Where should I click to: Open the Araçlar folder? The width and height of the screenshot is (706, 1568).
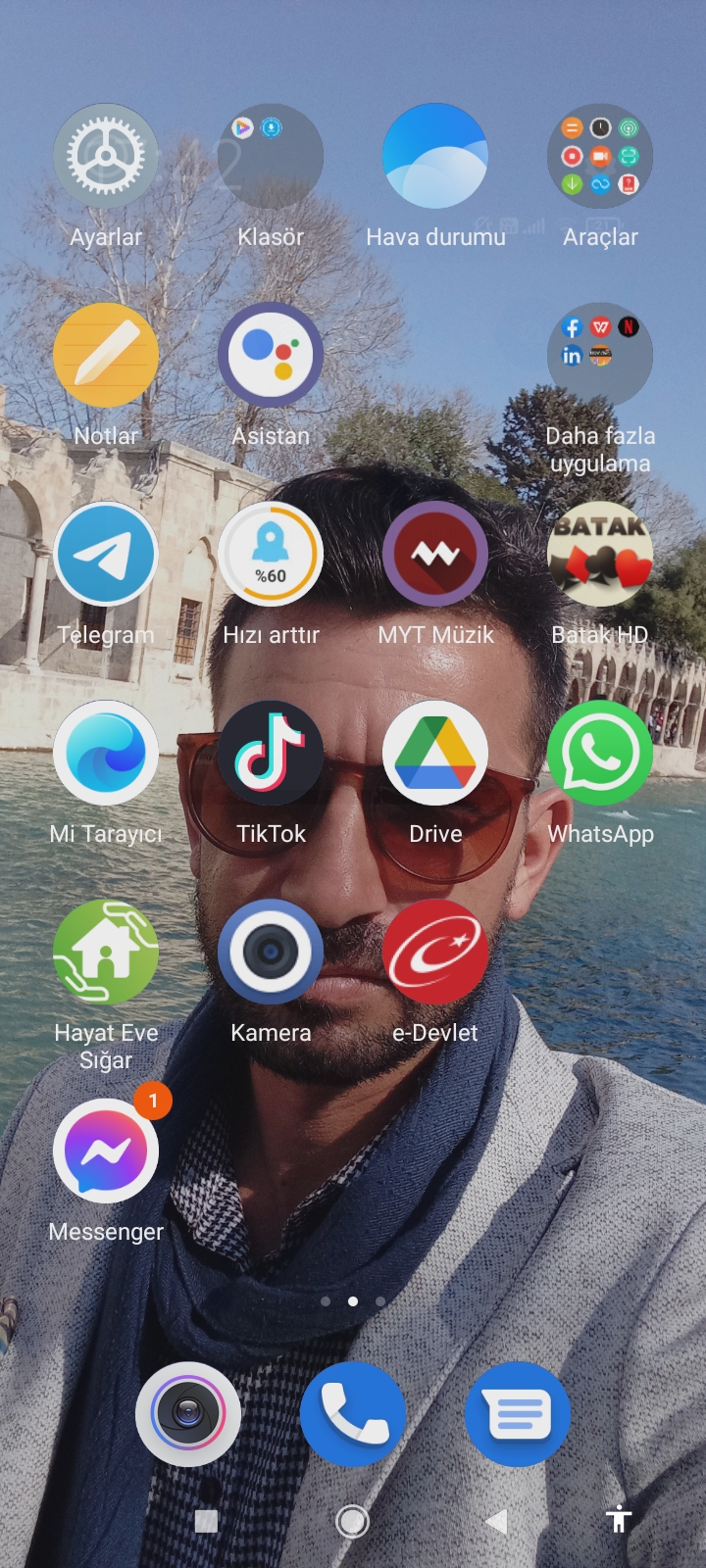[600, 157]
